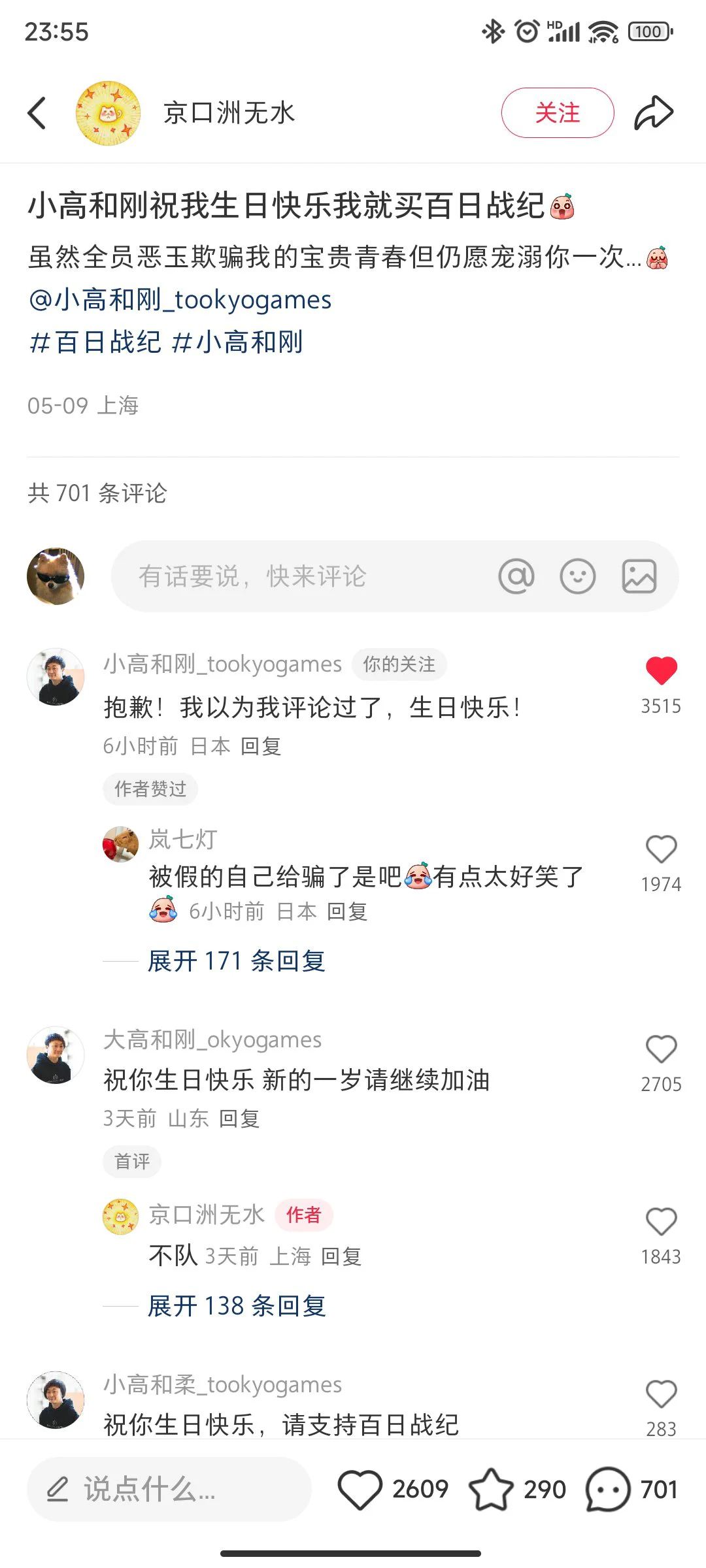Expand 171 replies
This screenshot has height=1568, width=706.
coord(236,961)
